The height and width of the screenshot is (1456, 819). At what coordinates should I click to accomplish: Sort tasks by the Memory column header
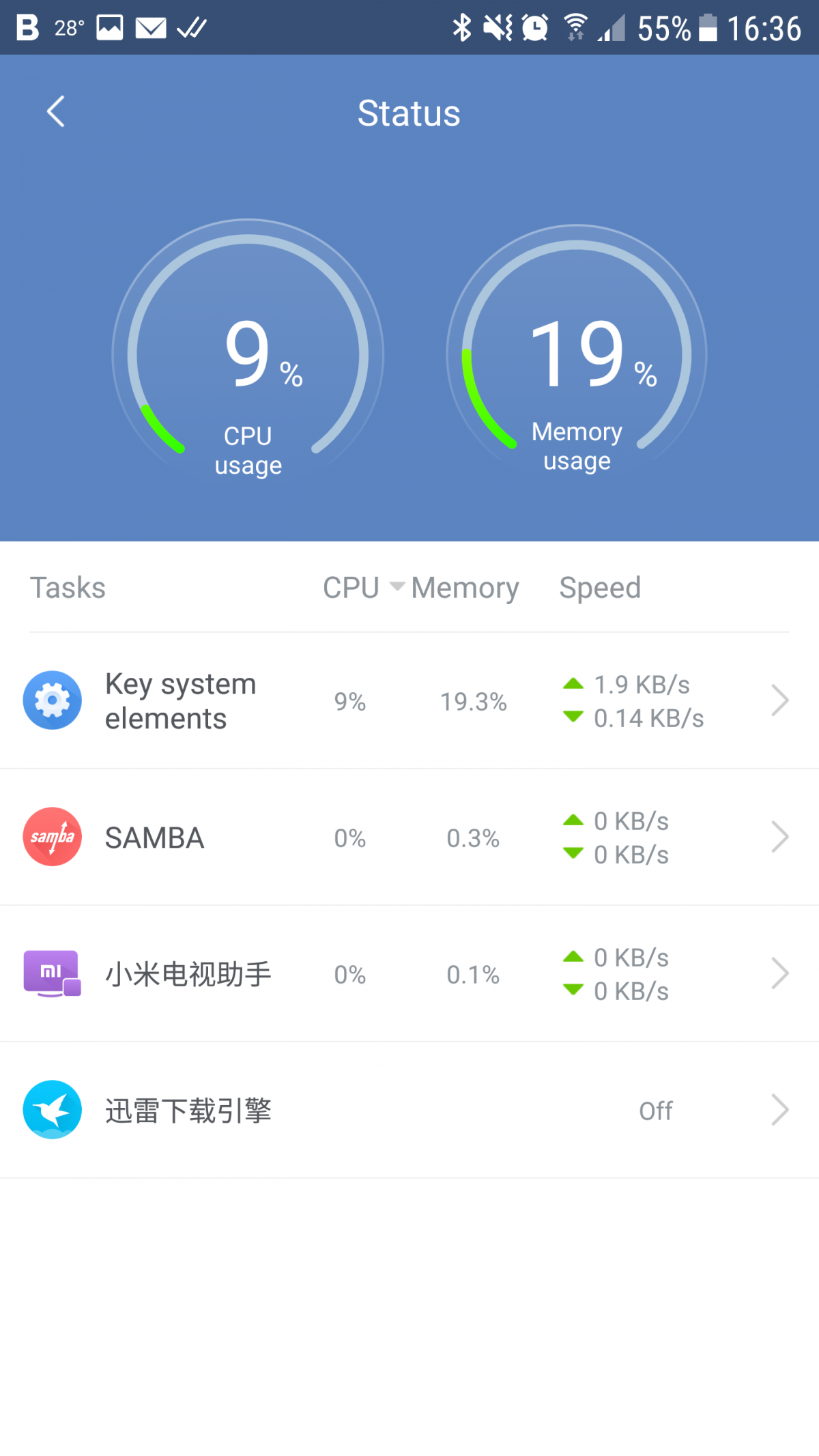coord(465,588)
